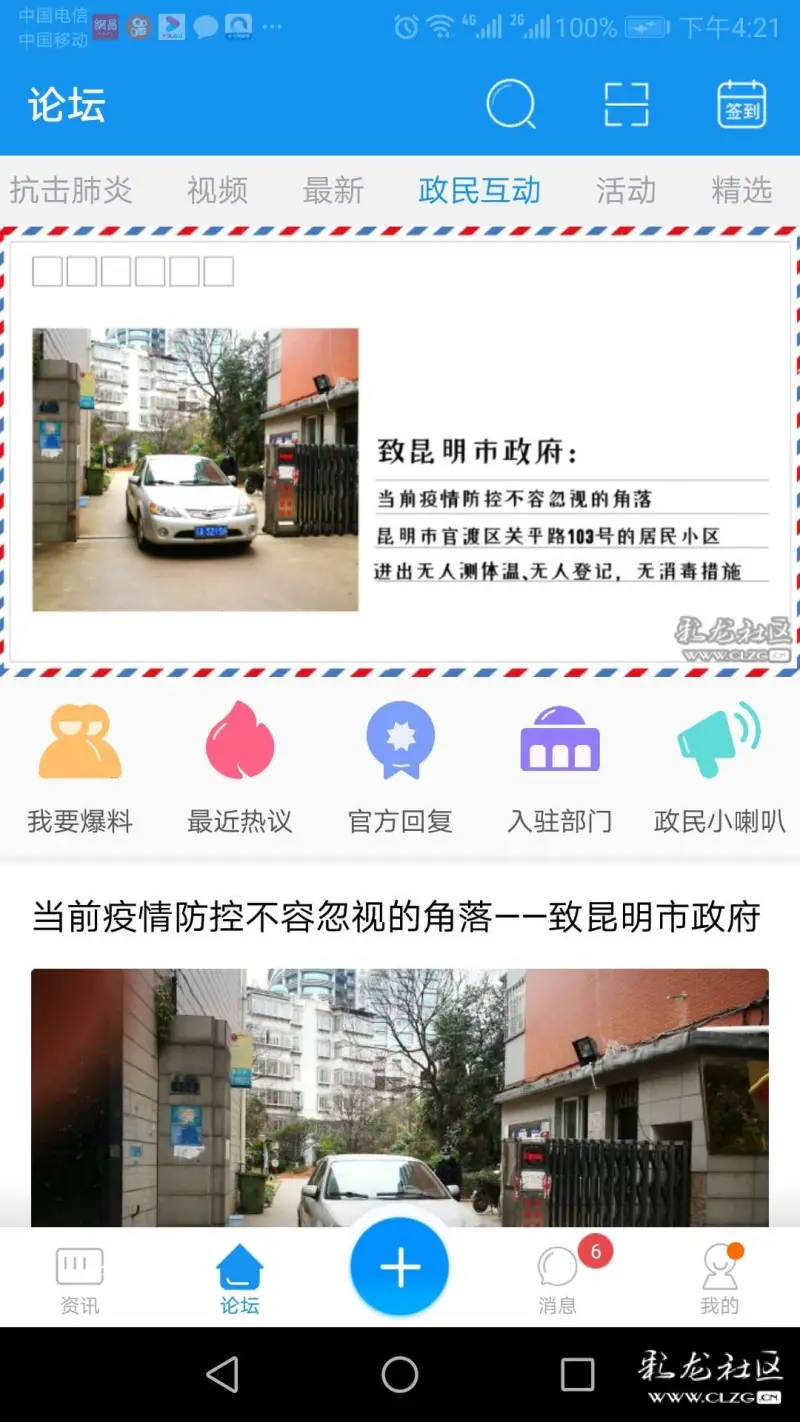Image resolution: width=800 pixels, height=1422 pixels.
Task: Select the 最新 tab
Action: [333, 190]
